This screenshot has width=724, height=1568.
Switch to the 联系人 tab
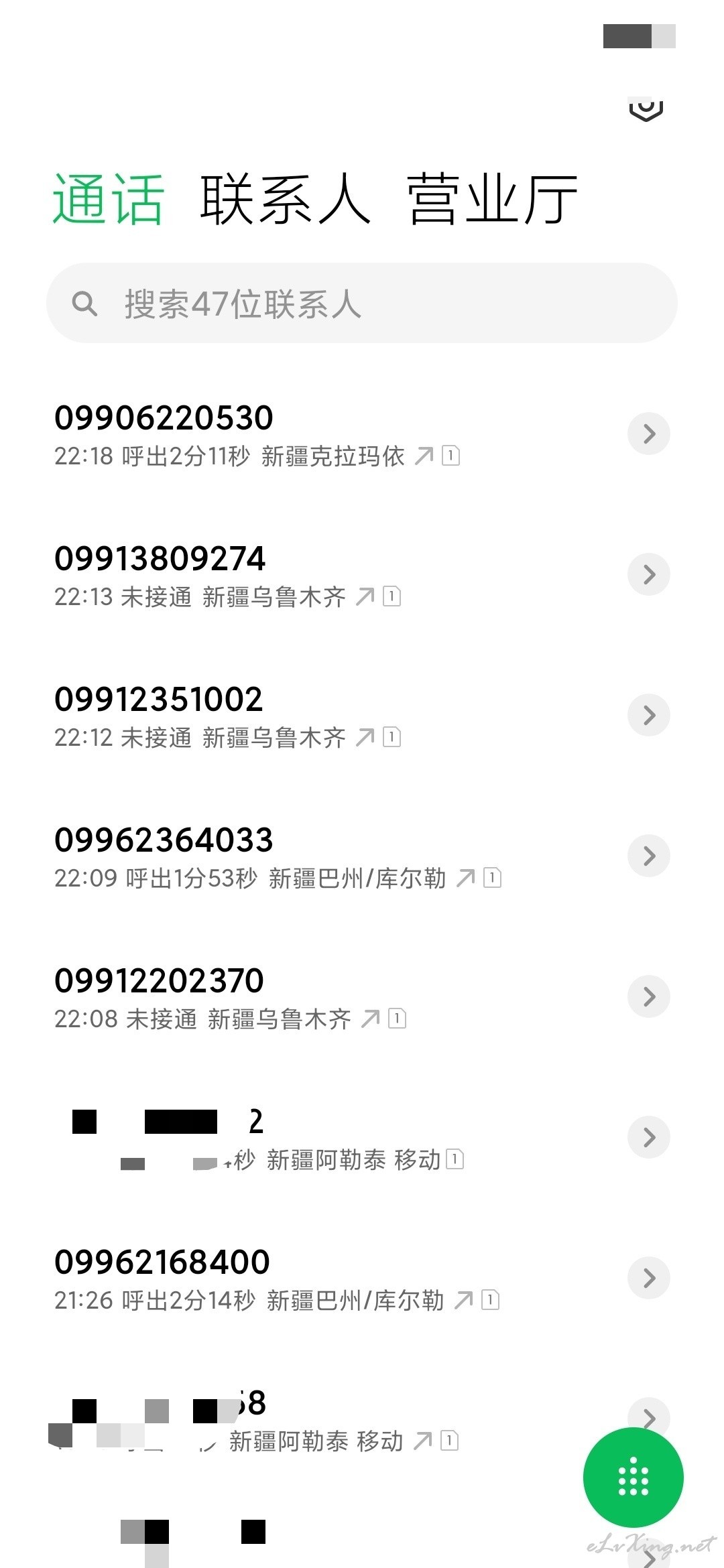tap(286, 199)
